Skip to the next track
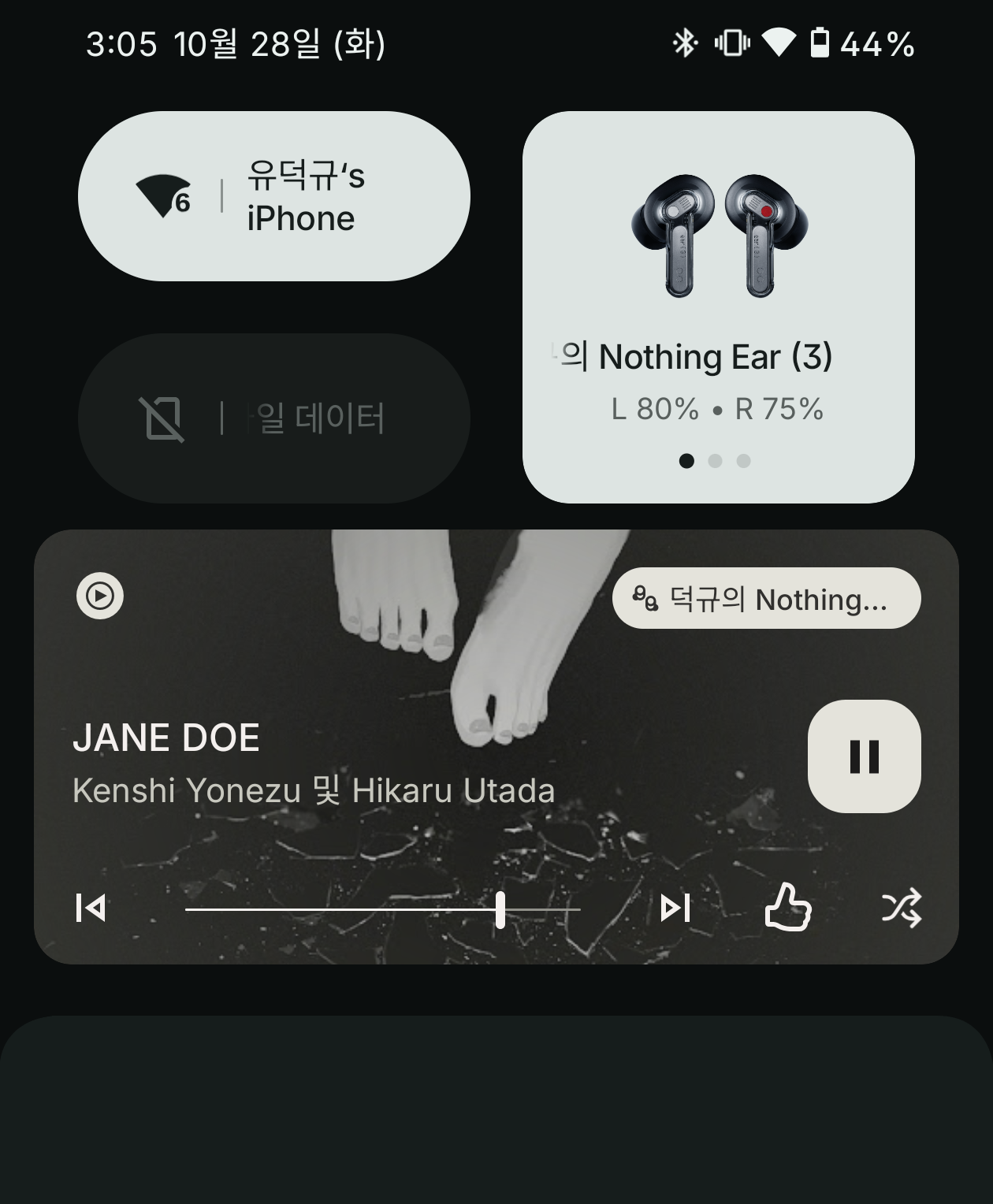993x1204 pixels. coord(675,908)
